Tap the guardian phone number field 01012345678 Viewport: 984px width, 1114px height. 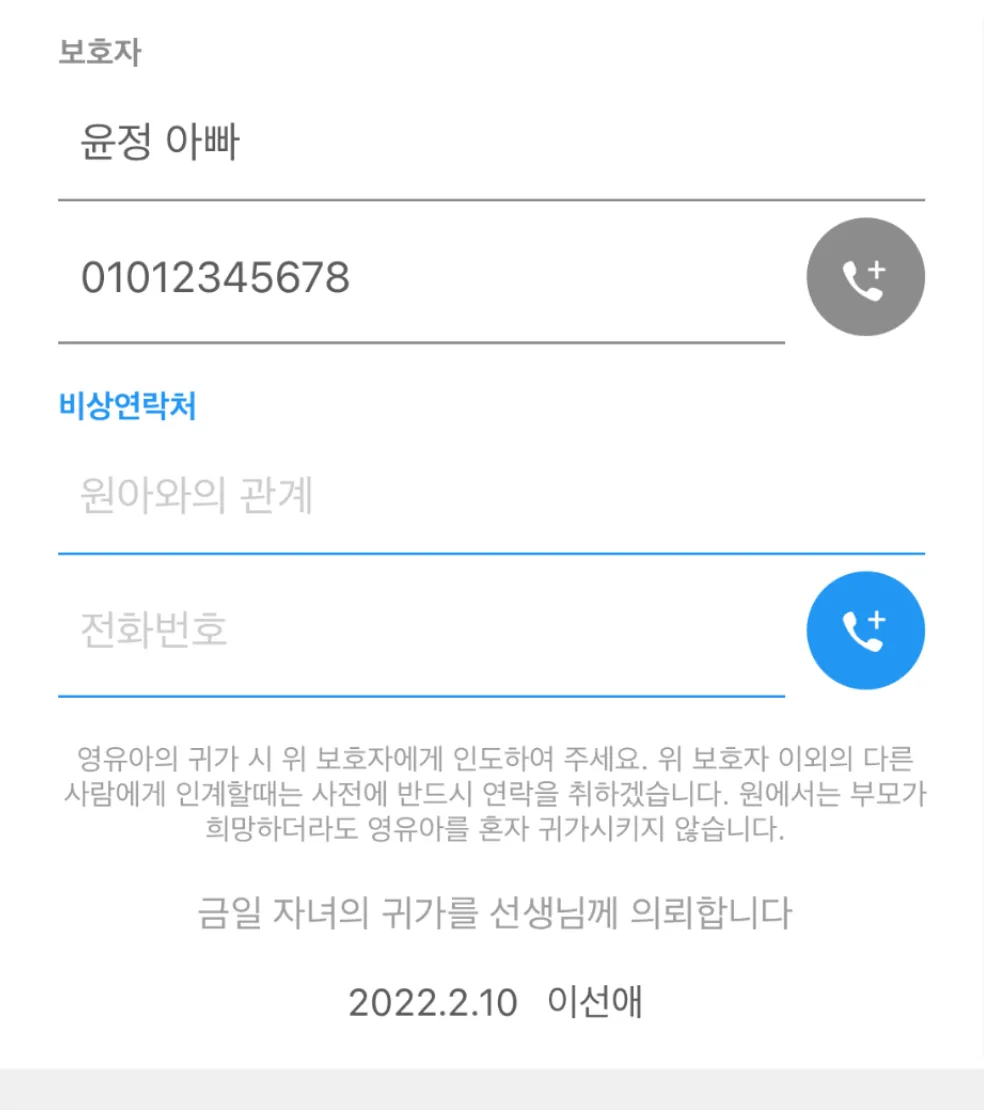tap(420, 278)
